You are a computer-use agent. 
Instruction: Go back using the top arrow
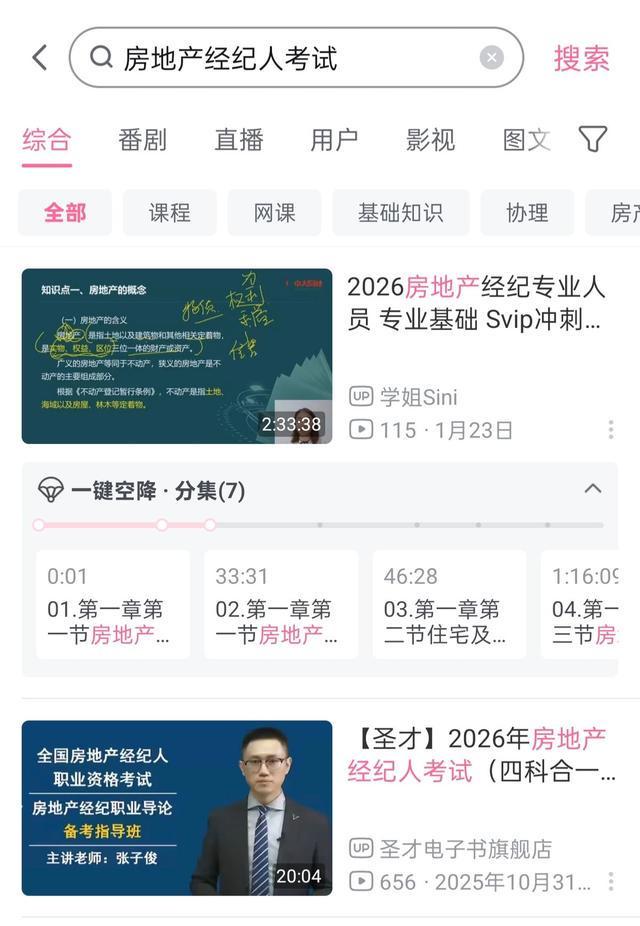tap(40, 58)
